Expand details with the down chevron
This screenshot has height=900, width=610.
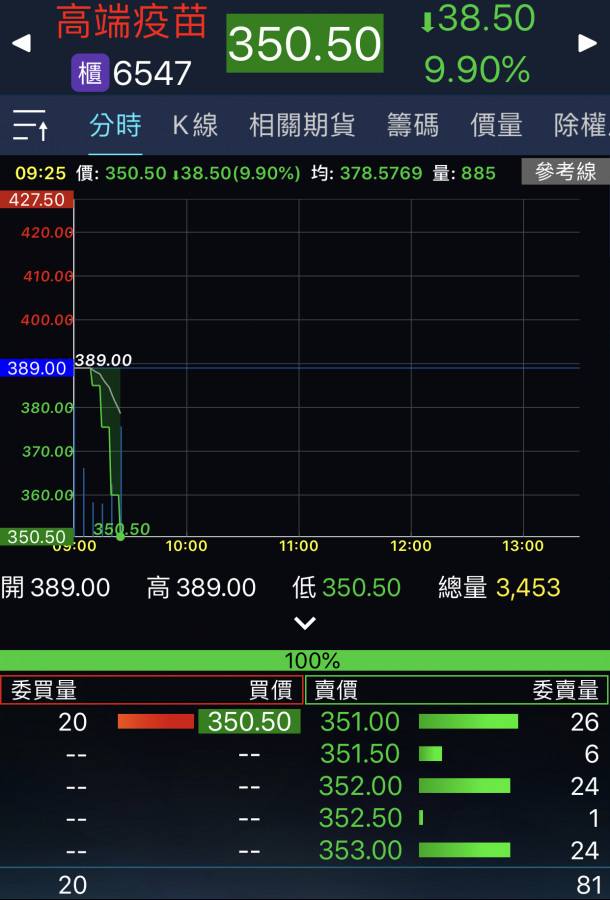coord(305,623)
